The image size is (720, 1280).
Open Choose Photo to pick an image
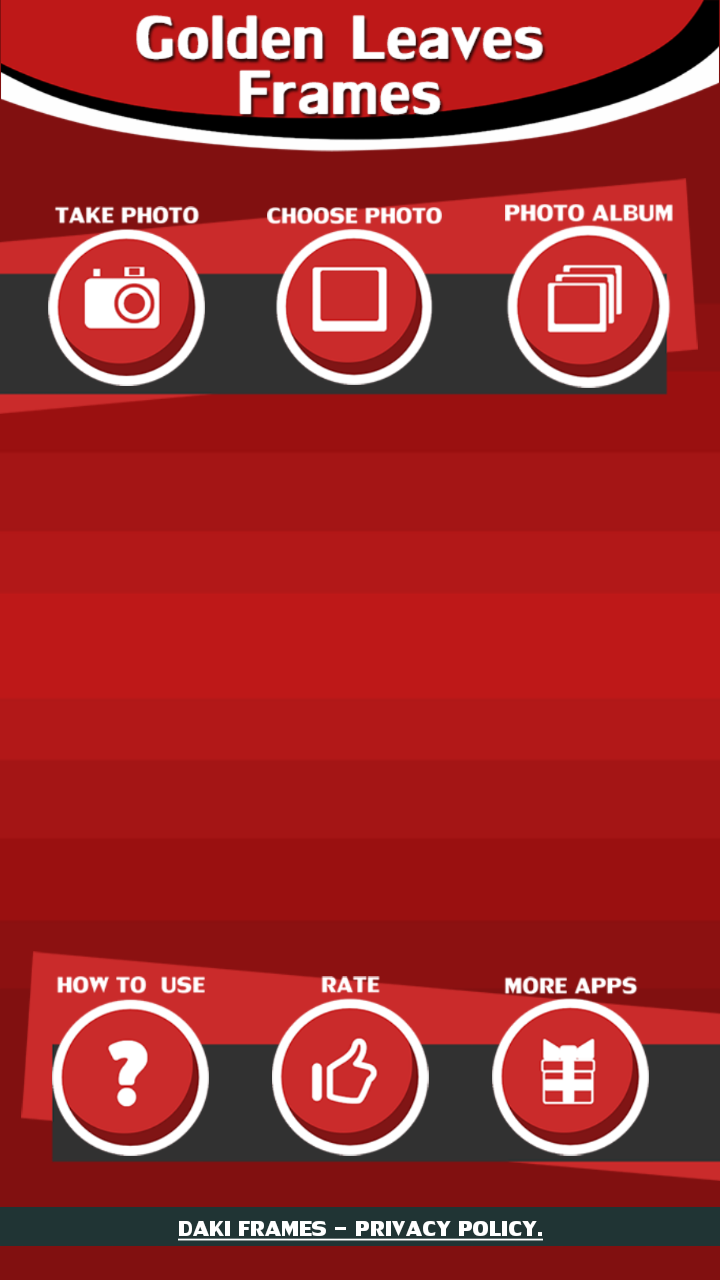354,306
